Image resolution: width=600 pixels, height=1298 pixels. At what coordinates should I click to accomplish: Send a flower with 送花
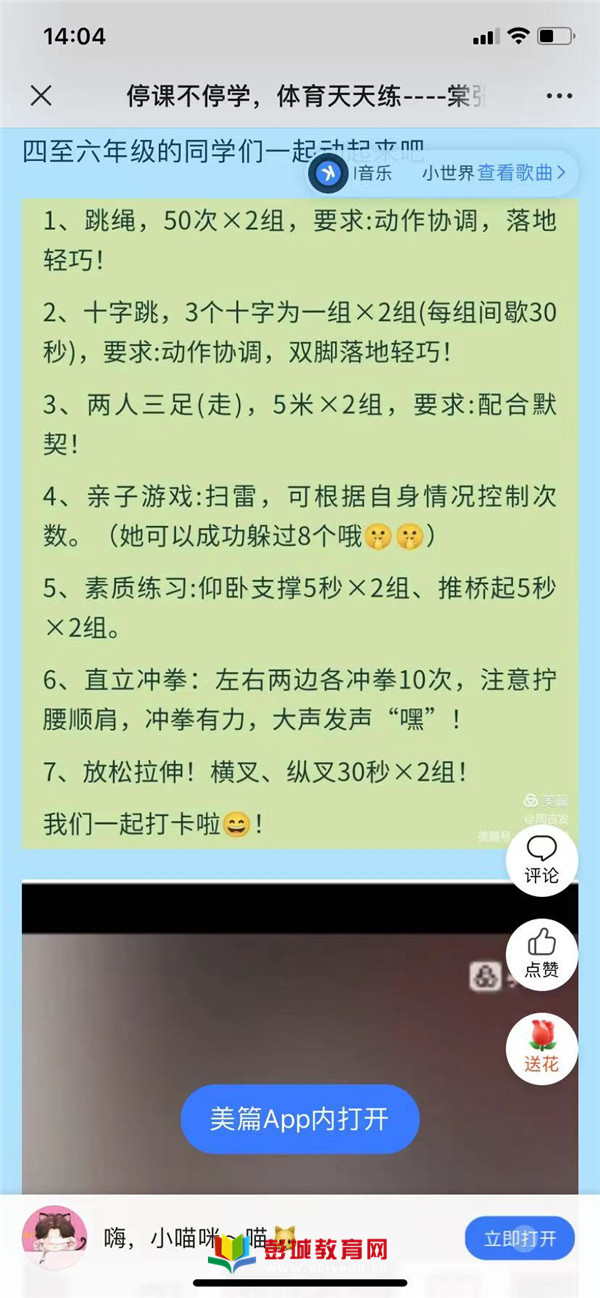(542, 1047)
